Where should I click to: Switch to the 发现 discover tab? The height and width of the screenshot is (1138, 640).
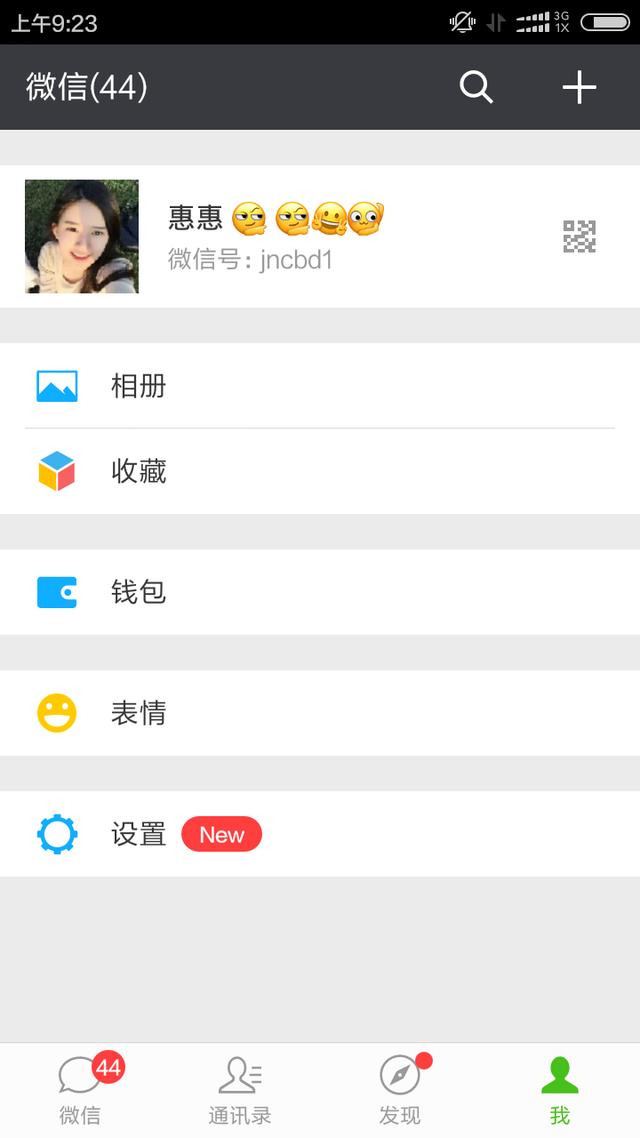[x=400, y=1090]
